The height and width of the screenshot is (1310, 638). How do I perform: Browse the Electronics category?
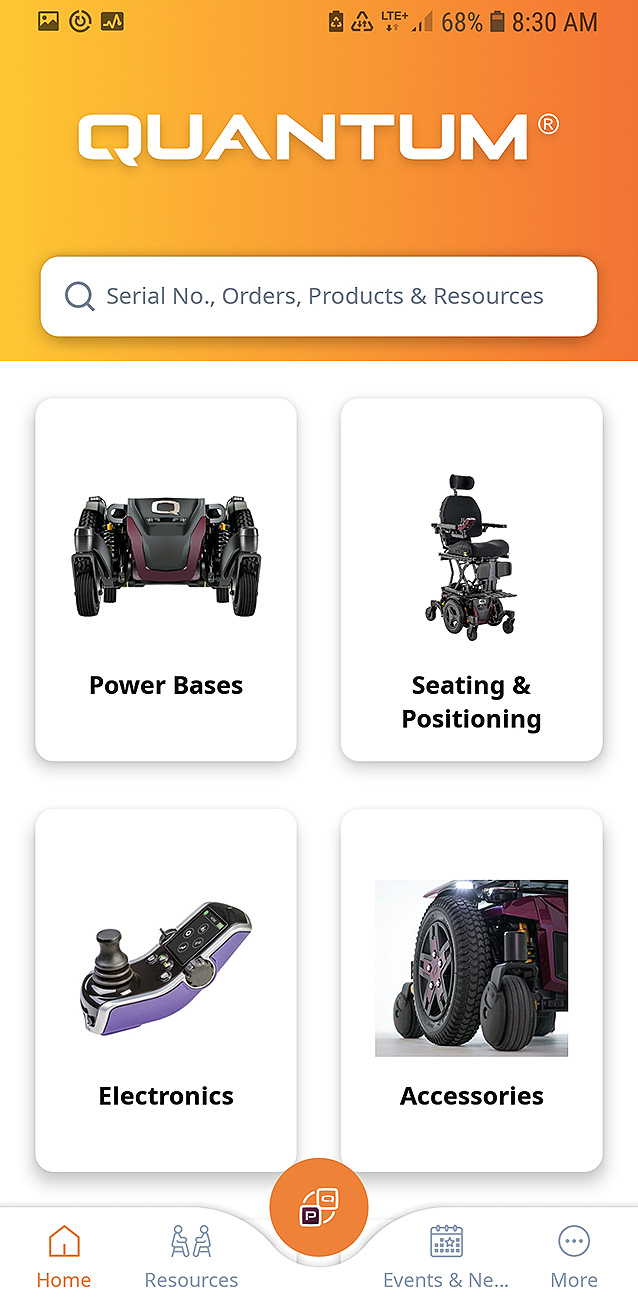pos(166,990)
